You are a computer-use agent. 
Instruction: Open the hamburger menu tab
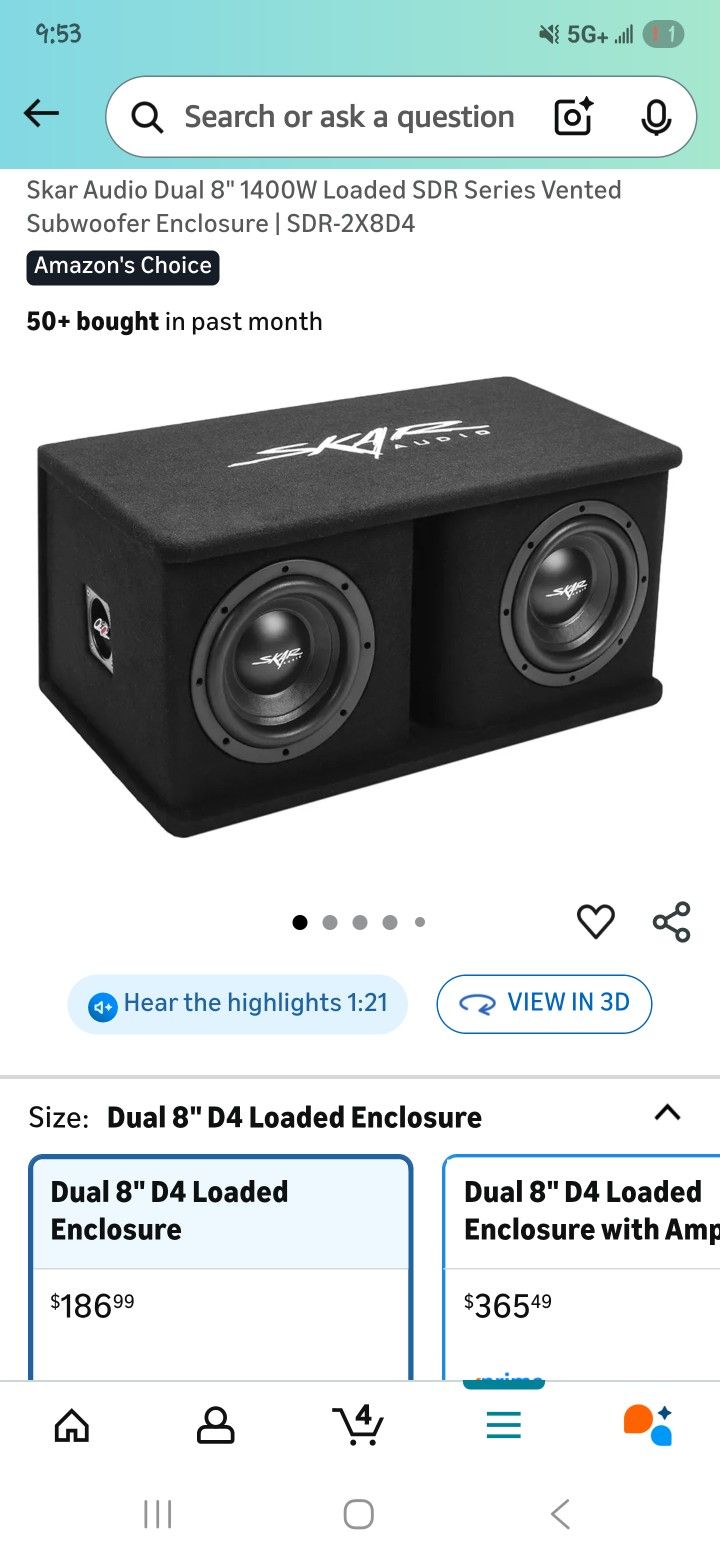pyautogui.click(x=504, y=1424)
